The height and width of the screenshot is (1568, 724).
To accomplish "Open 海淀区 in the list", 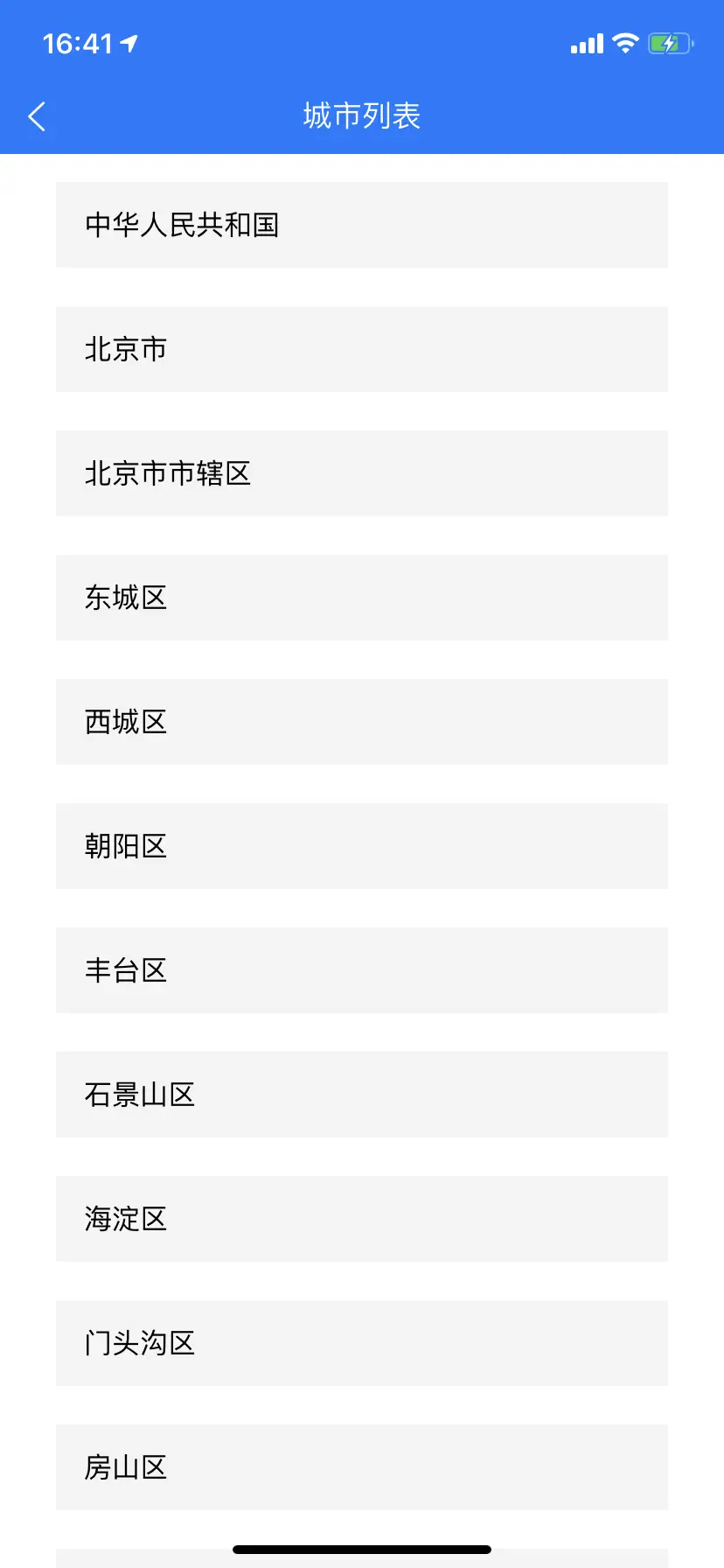I will [x=362, y=1219].
